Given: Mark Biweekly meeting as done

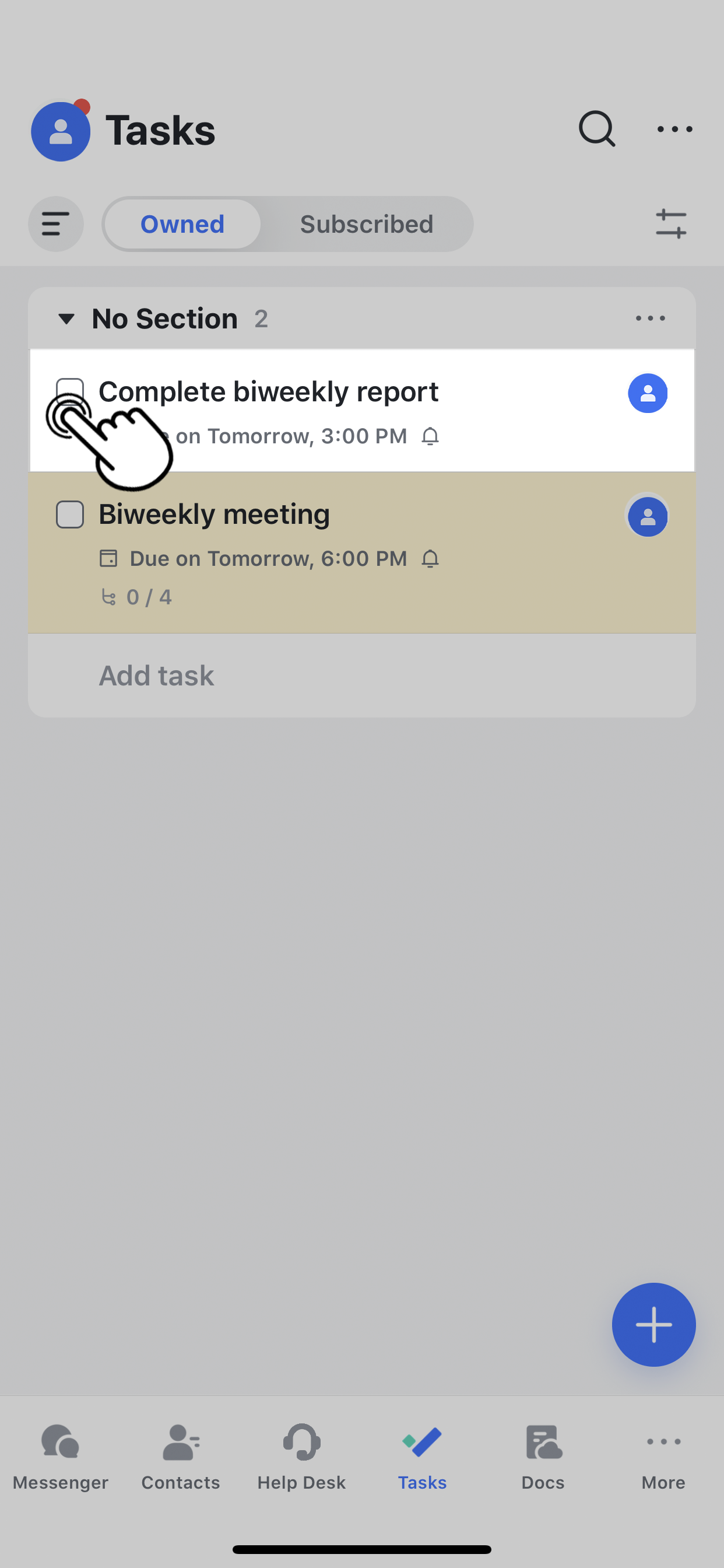Looking at the screenshot, I should coord(70,515).
